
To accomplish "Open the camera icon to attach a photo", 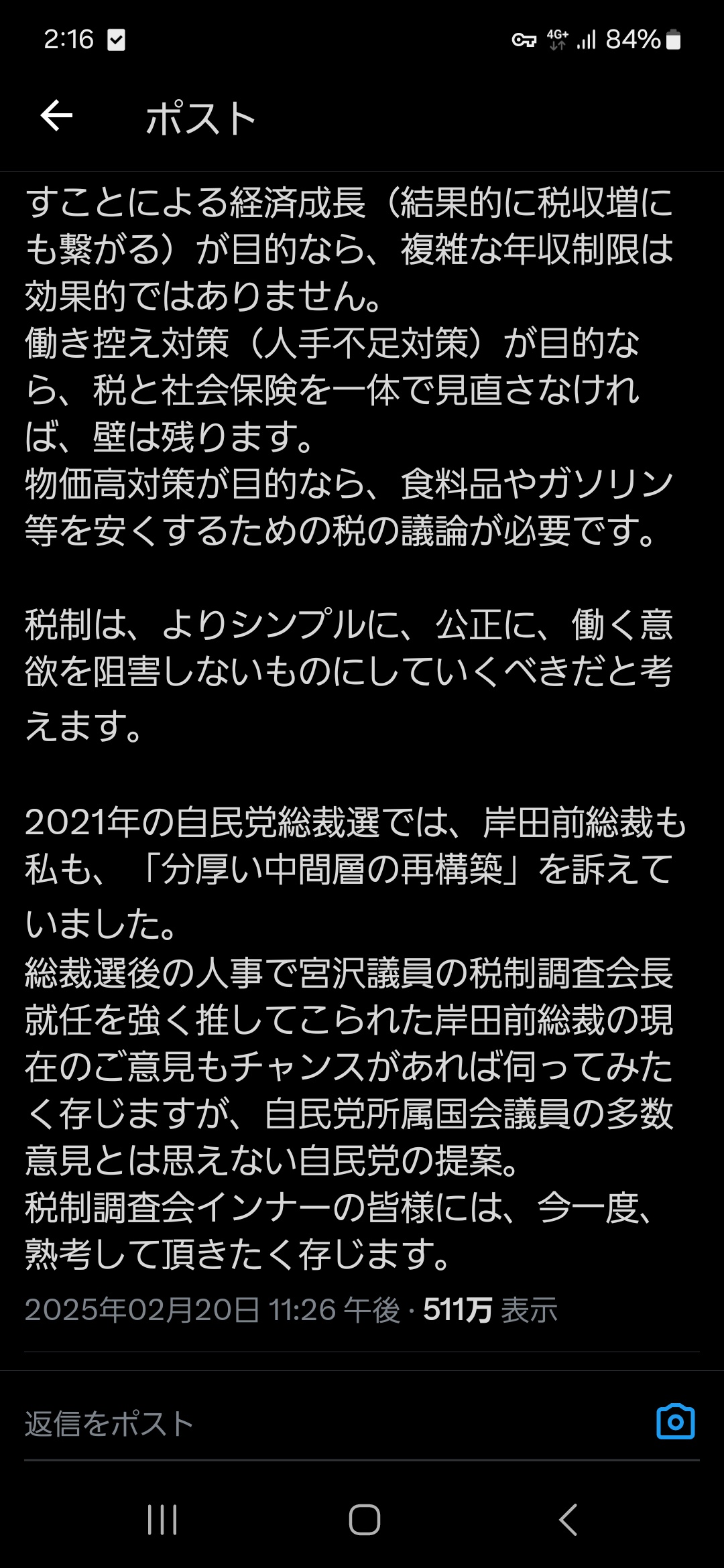I will pos(675,1422).
